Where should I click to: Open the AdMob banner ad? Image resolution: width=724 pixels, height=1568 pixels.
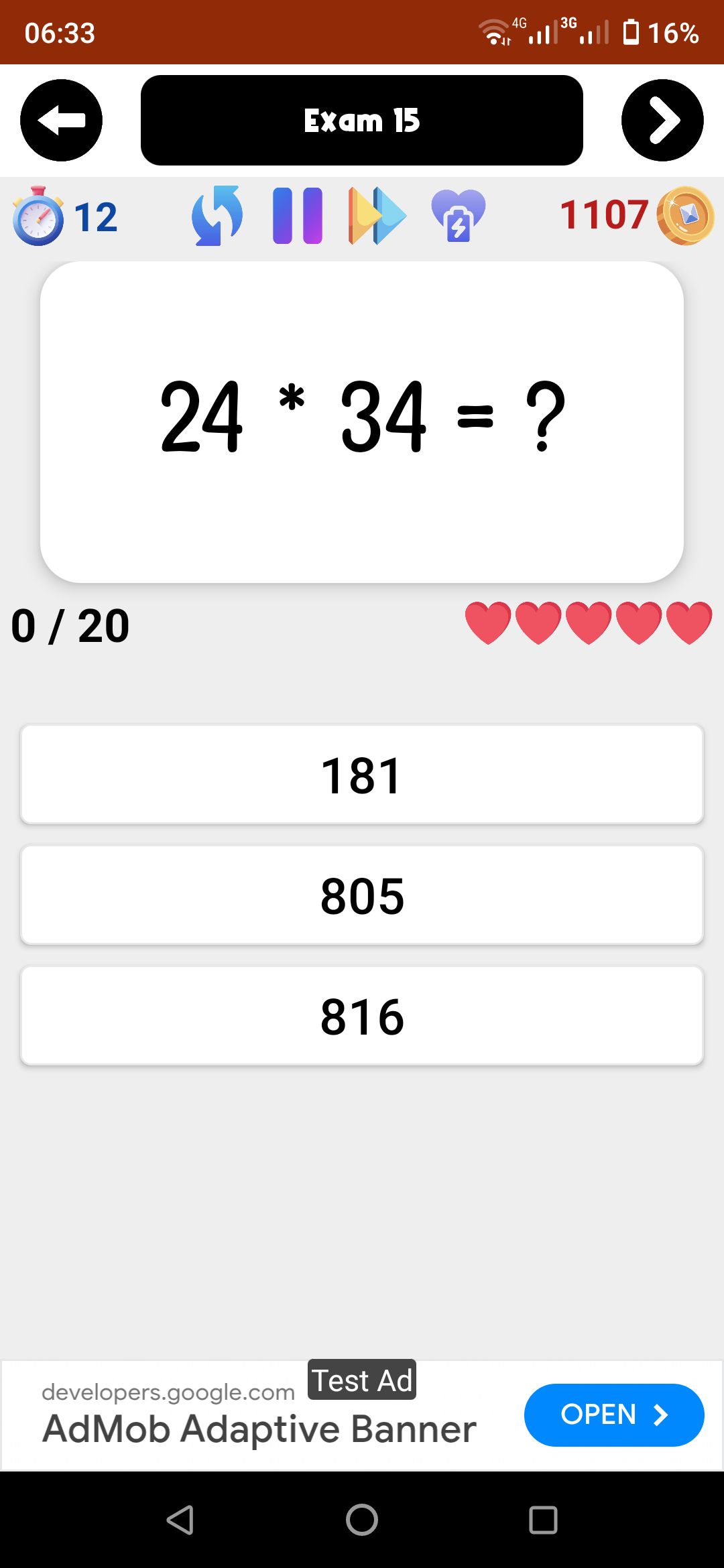[613, 1415]
